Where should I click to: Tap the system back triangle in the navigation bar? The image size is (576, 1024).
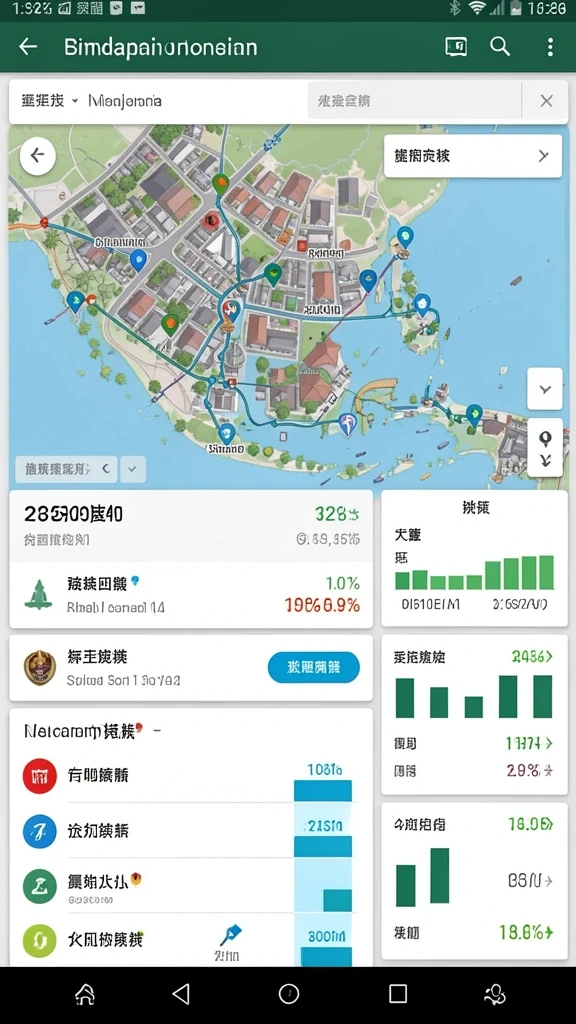(x=181, y=993)
